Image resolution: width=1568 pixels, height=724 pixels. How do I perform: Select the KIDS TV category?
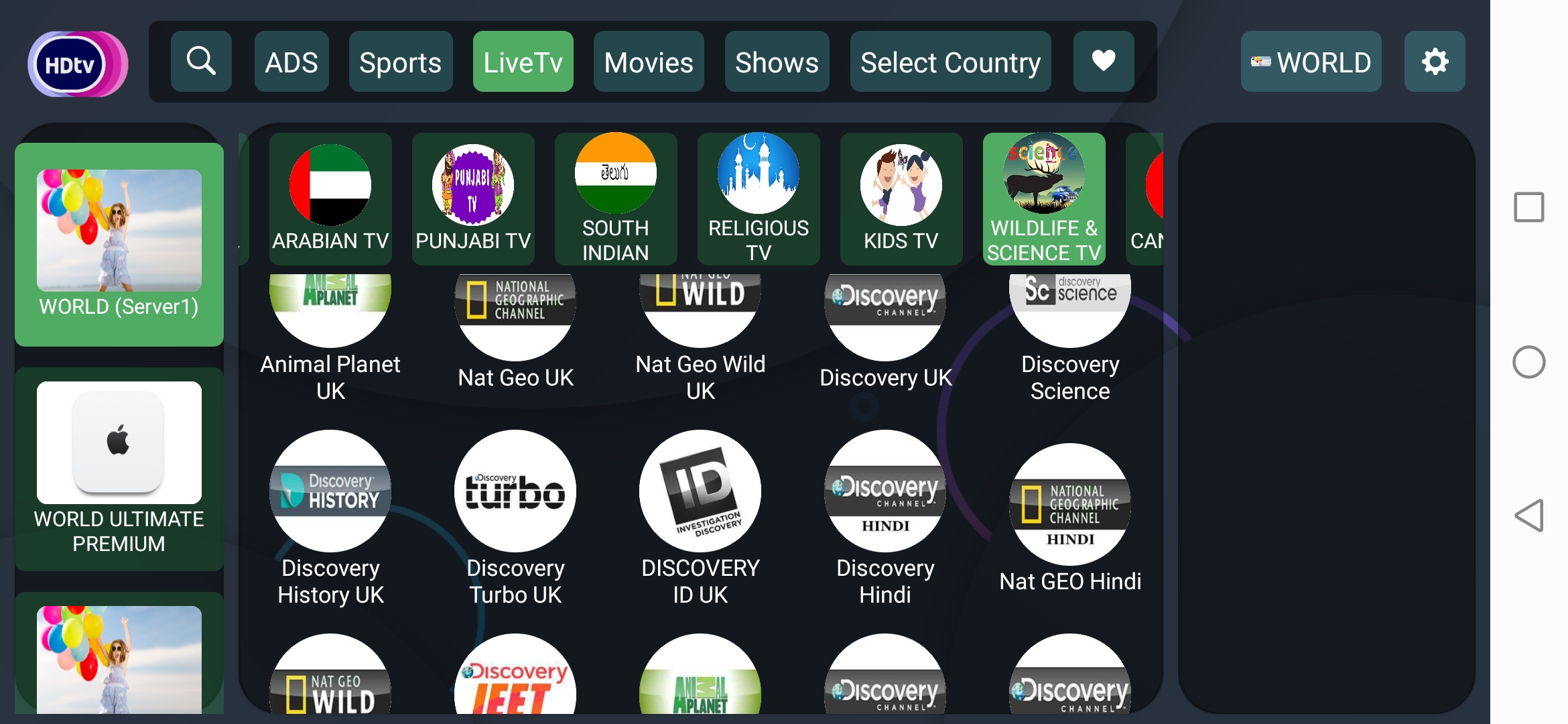point(901,198)
